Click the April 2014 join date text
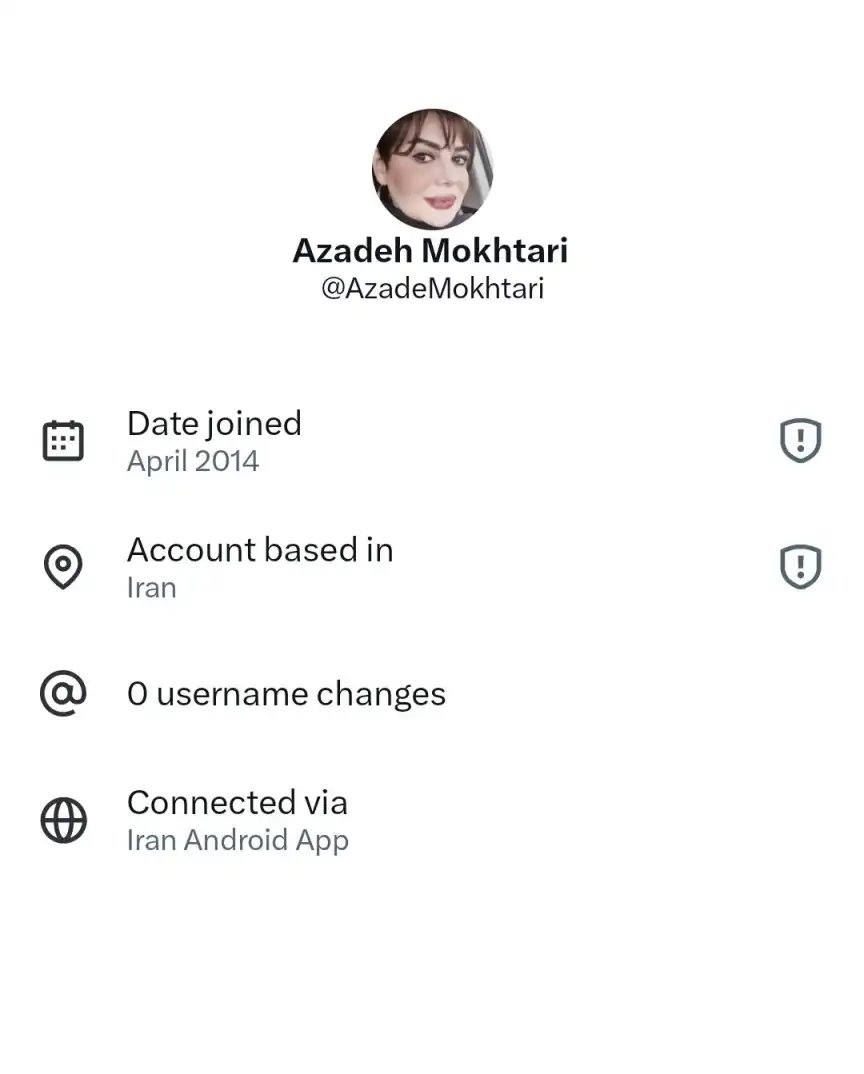Image resolution: width=864 pixels, height=1074 pixels. coord(192,461)
